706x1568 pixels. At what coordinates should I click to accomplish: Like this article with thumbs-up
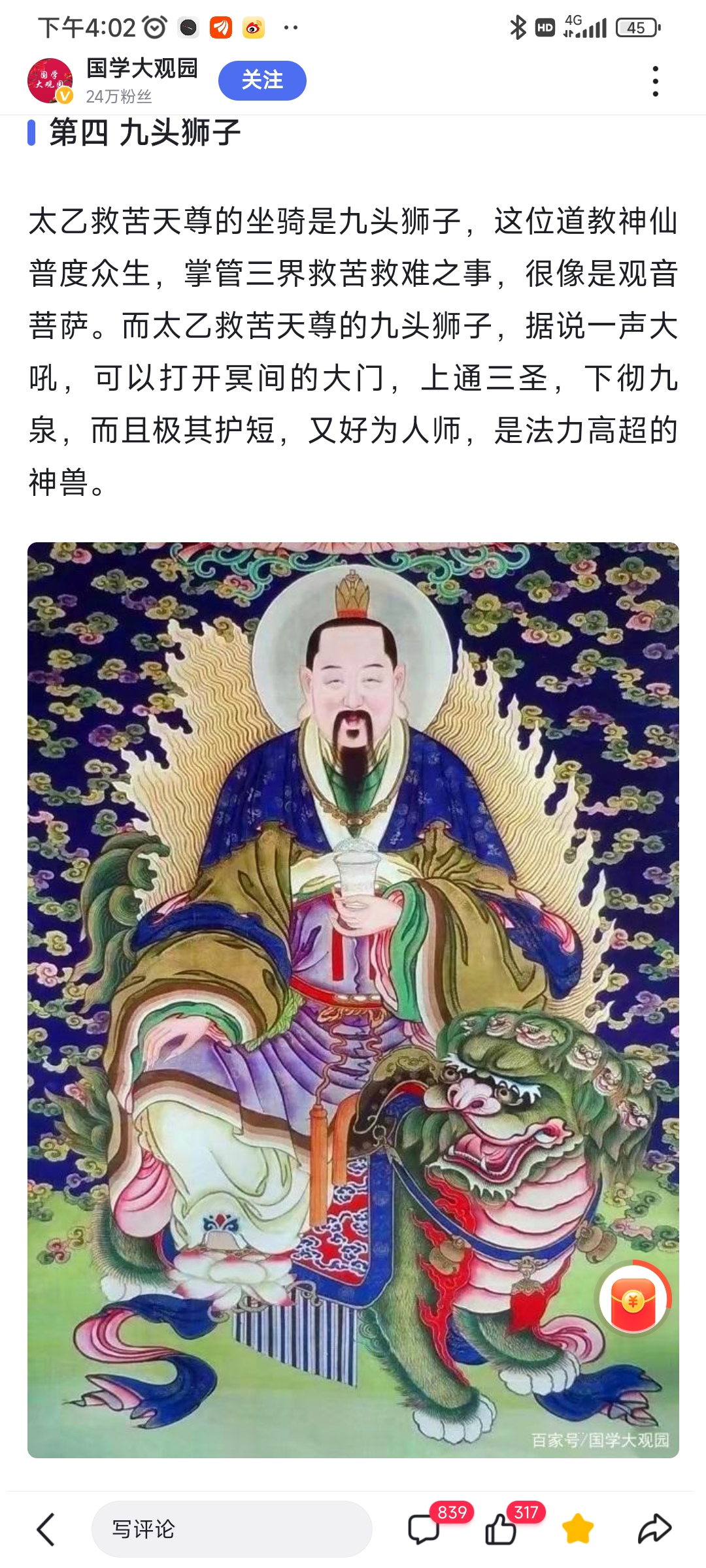click(x=501, y=1529)
